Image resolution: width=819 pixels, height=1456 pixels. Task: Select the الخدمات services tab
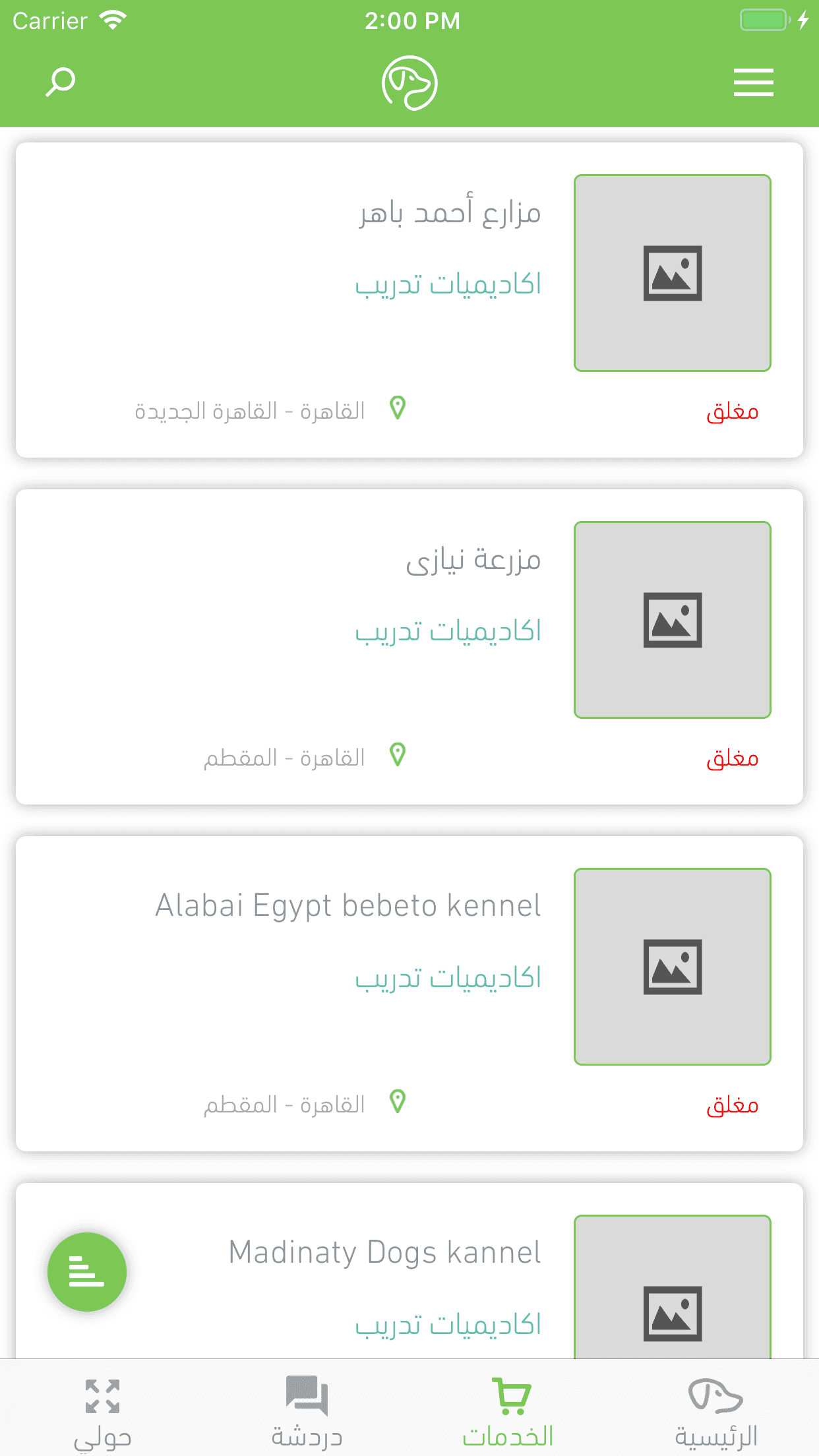point(508,1411)
